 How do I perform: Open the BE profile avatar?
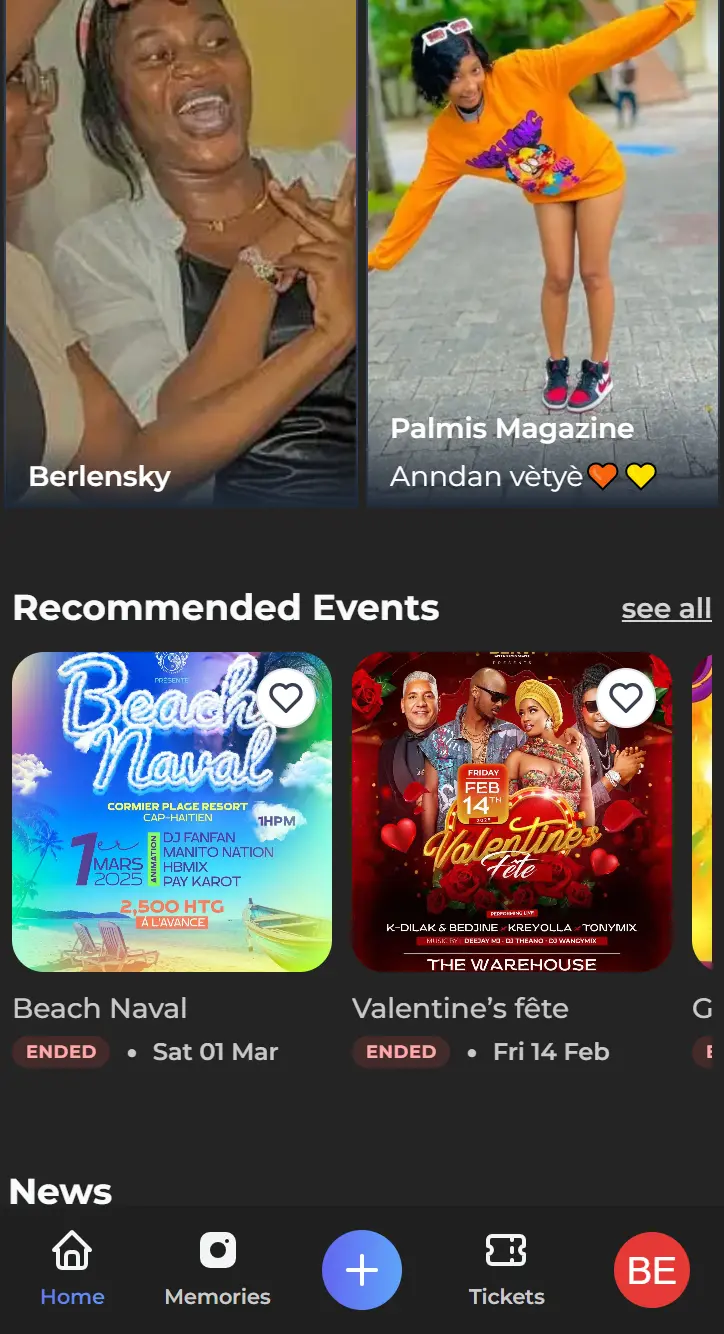pos(652,1270)
